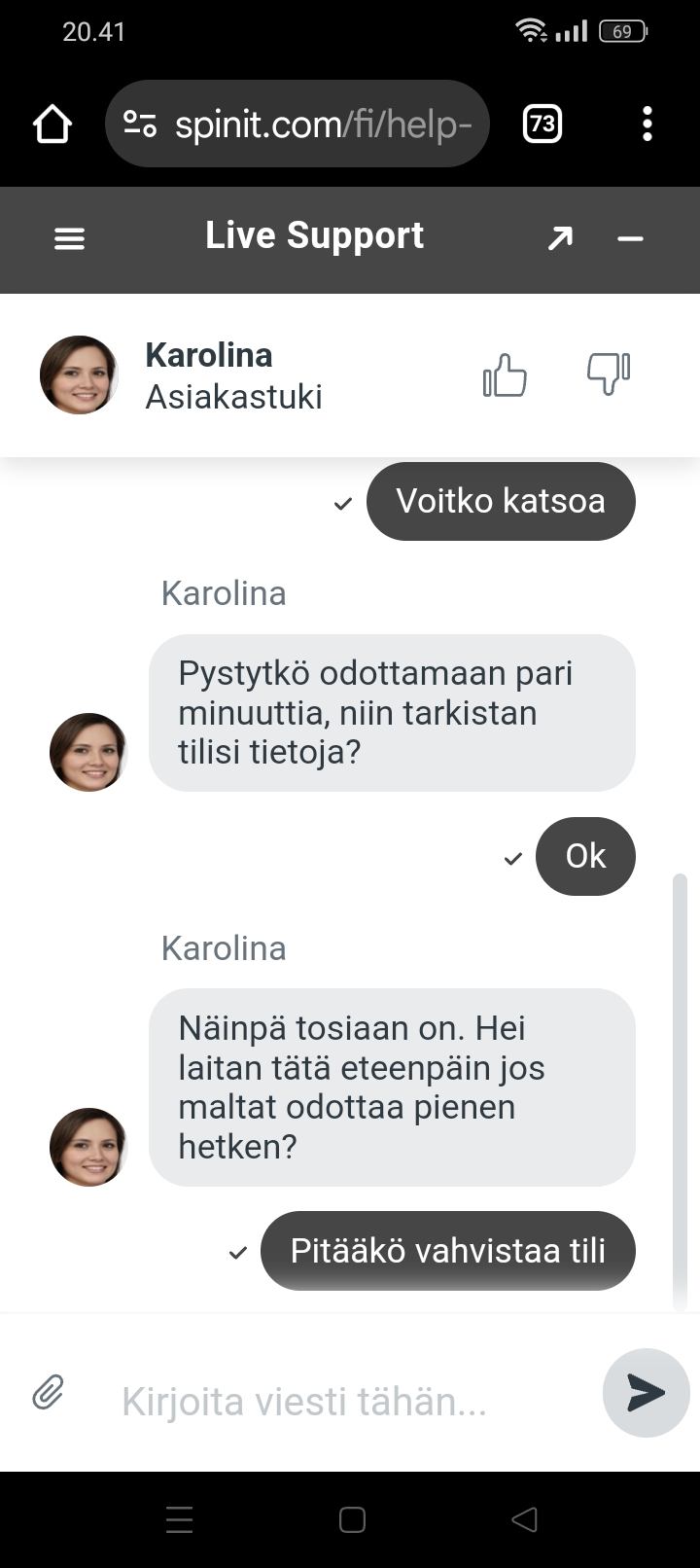This screenshot has height=1568, width=700.
Task: Go to the browser home page
Action: point(52,125)
